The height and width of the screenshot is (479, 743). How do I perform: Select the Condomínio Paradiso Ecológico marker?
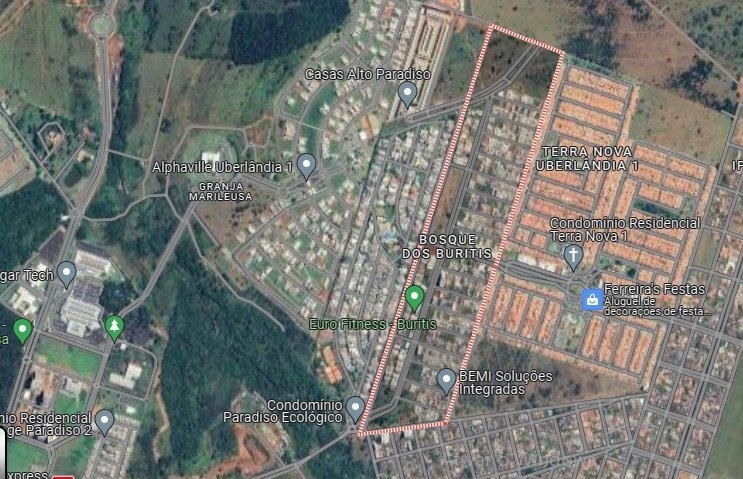[356, 408]
